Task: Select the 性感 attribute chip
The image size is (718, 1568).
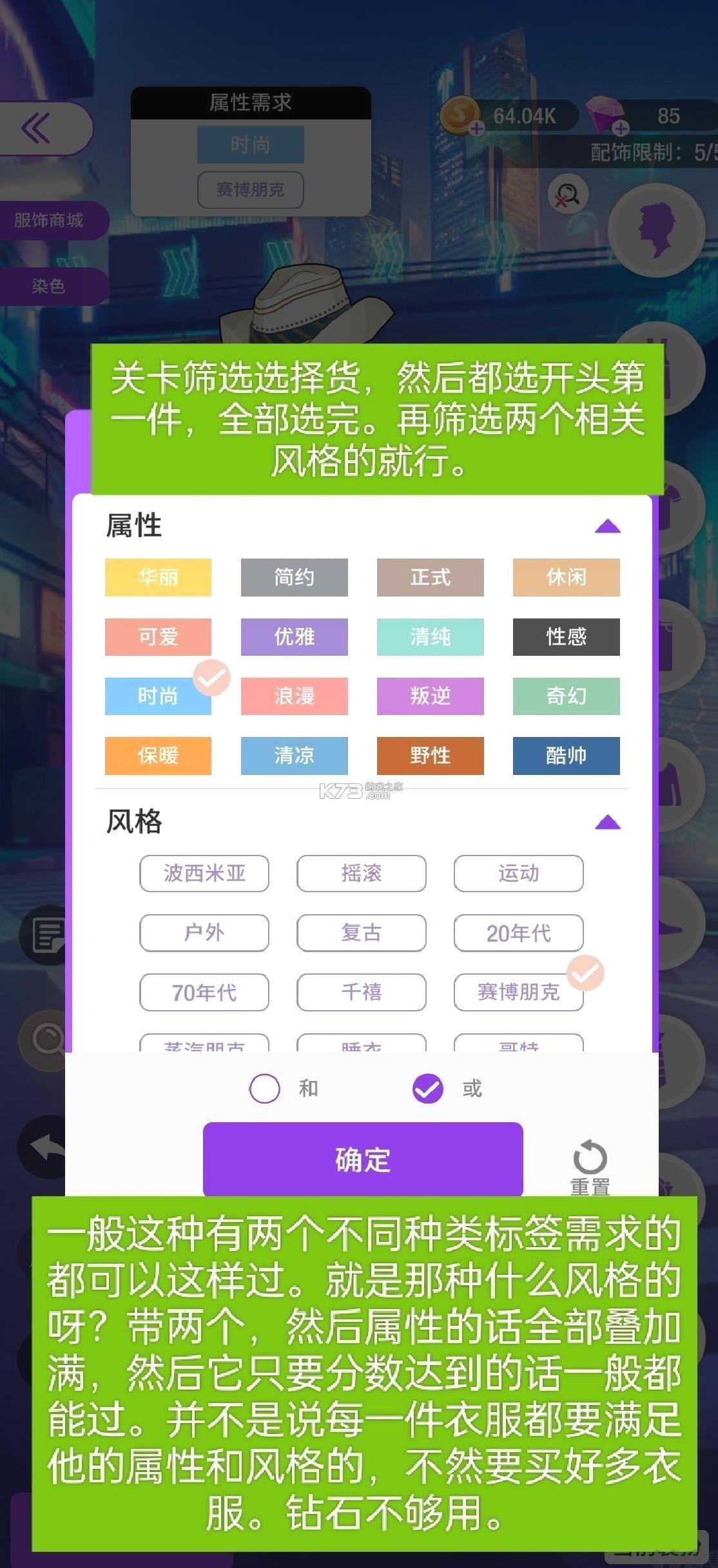Action: (x=566, y=637)
